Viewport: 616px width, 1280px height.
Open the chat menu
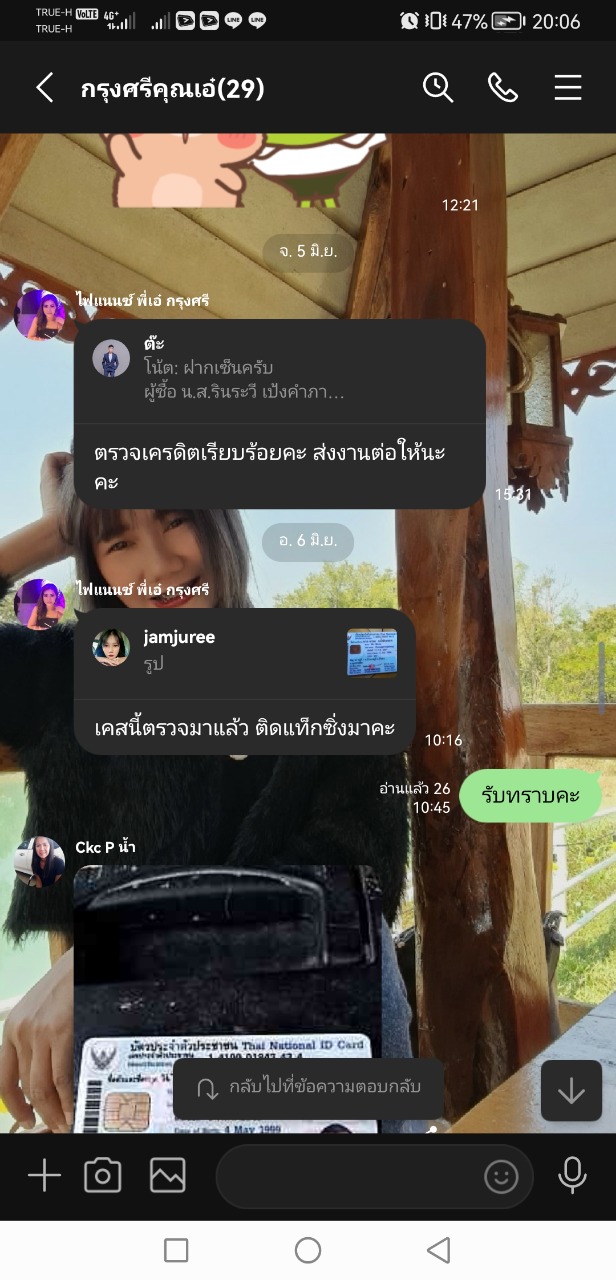pyautogui.click(x=567, y=88)
